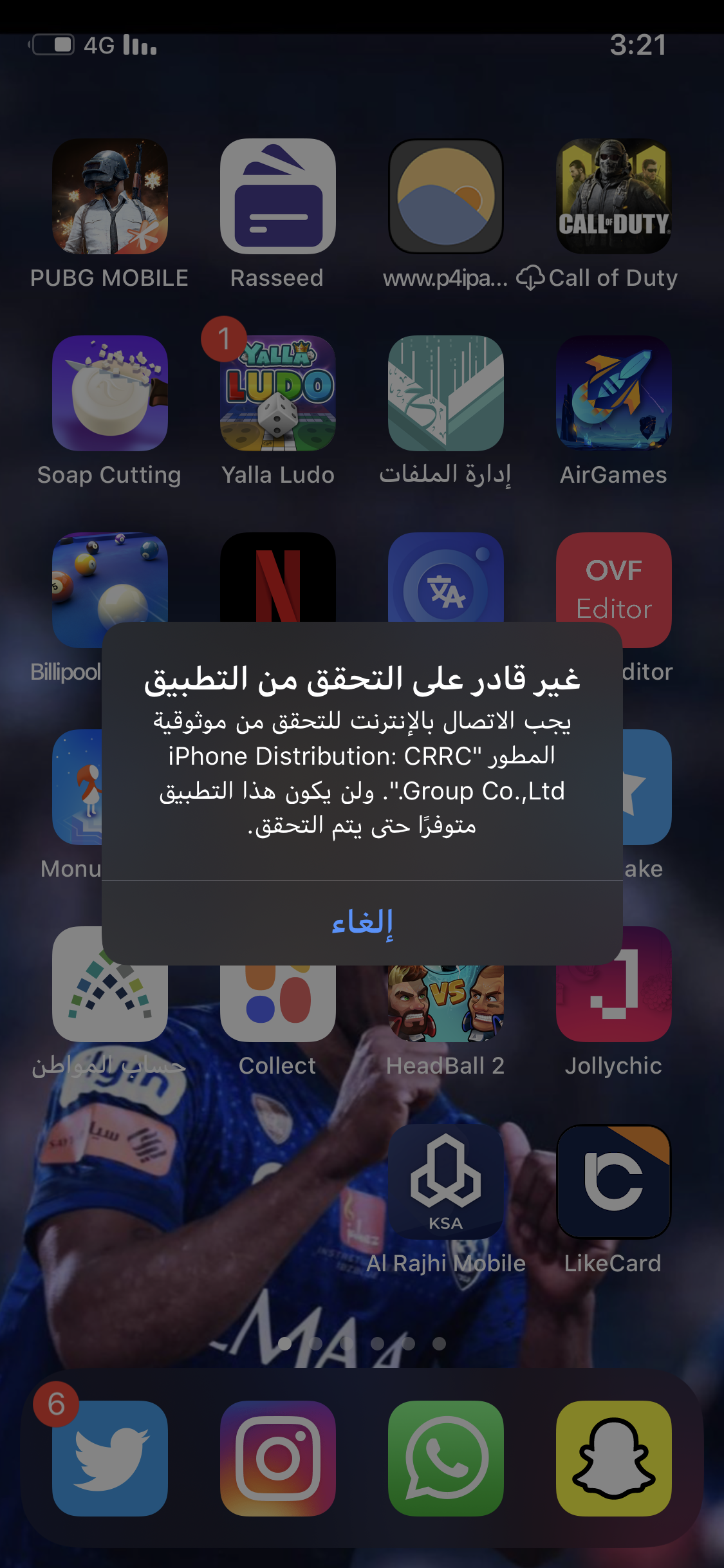Open Call of Duty app
Screen dimensions: 724x1568
pyautogui.click(x=613, y=196)
